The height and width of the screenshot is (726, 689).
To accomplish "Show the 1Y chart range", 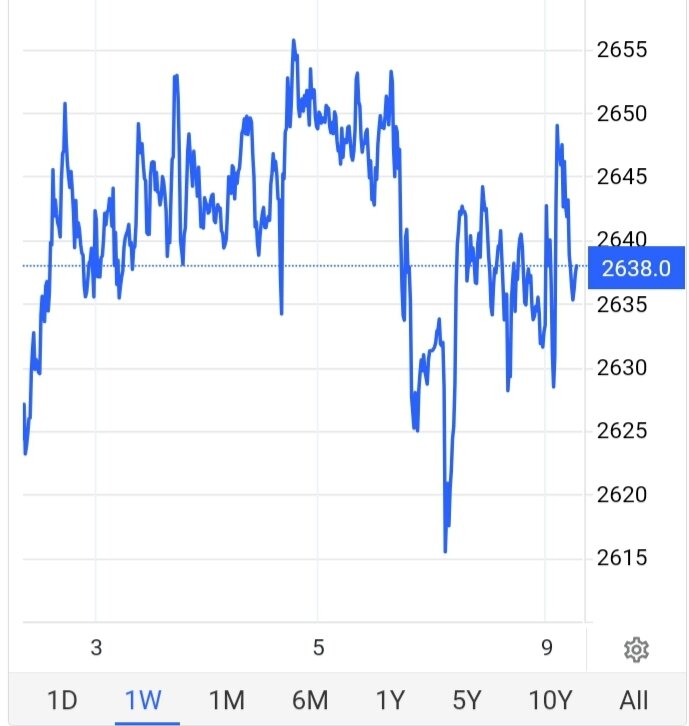I will tap(390, 699).
